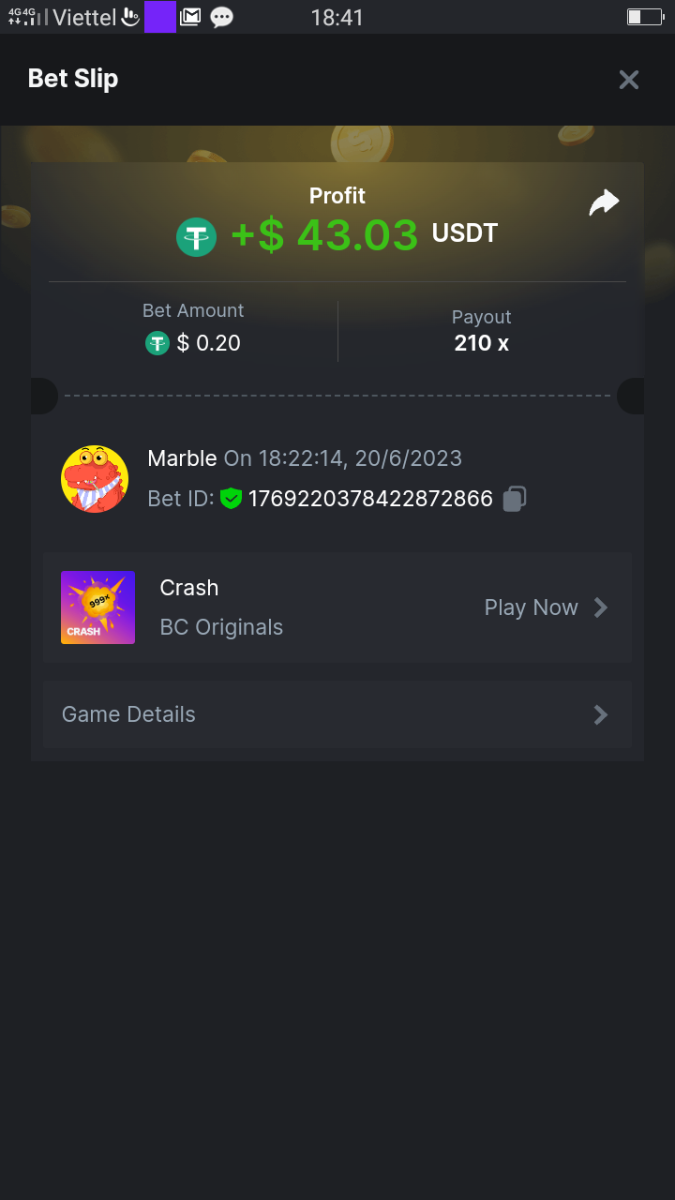Play the Crash game now

(x=546, y=608)
